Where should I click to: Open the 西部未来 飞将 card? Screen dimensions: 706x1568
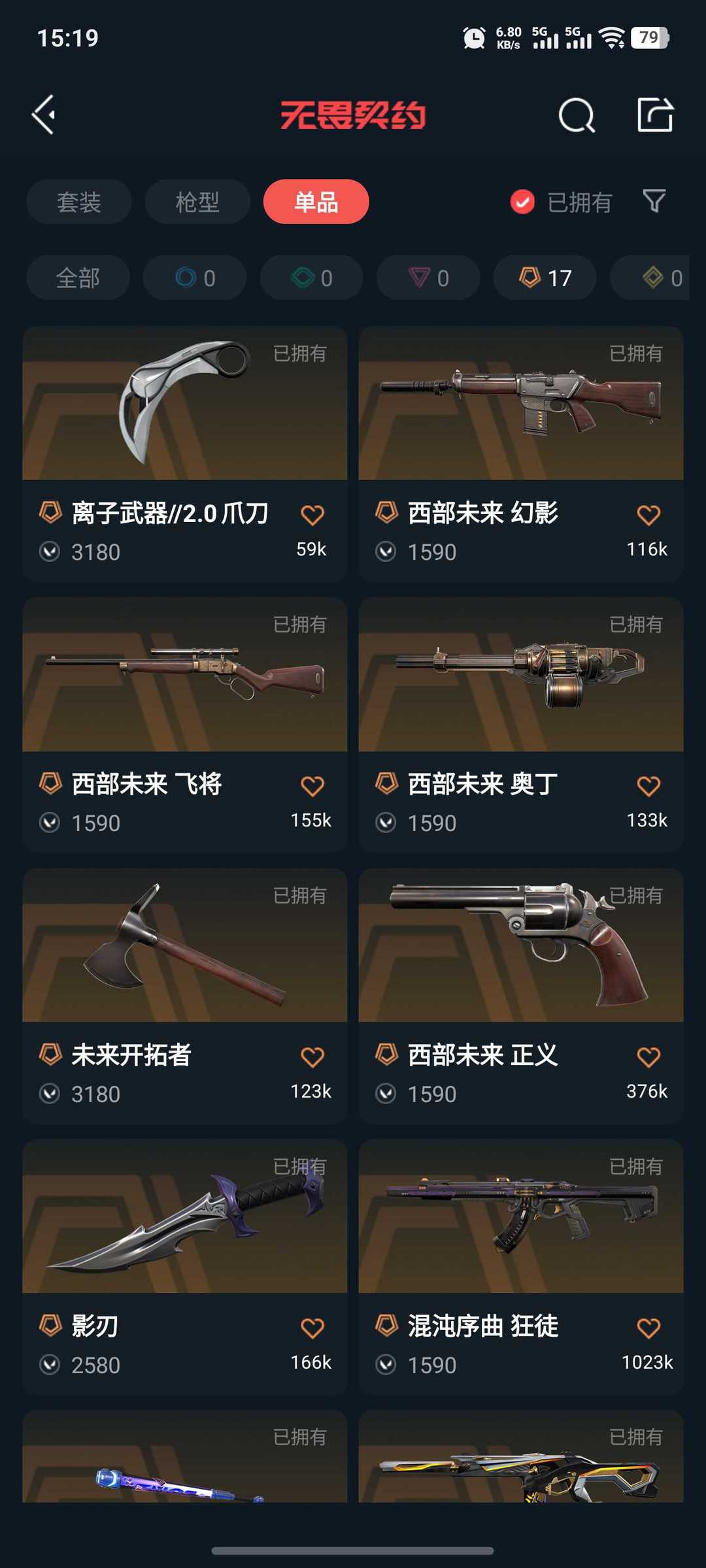tap(185, 725)
